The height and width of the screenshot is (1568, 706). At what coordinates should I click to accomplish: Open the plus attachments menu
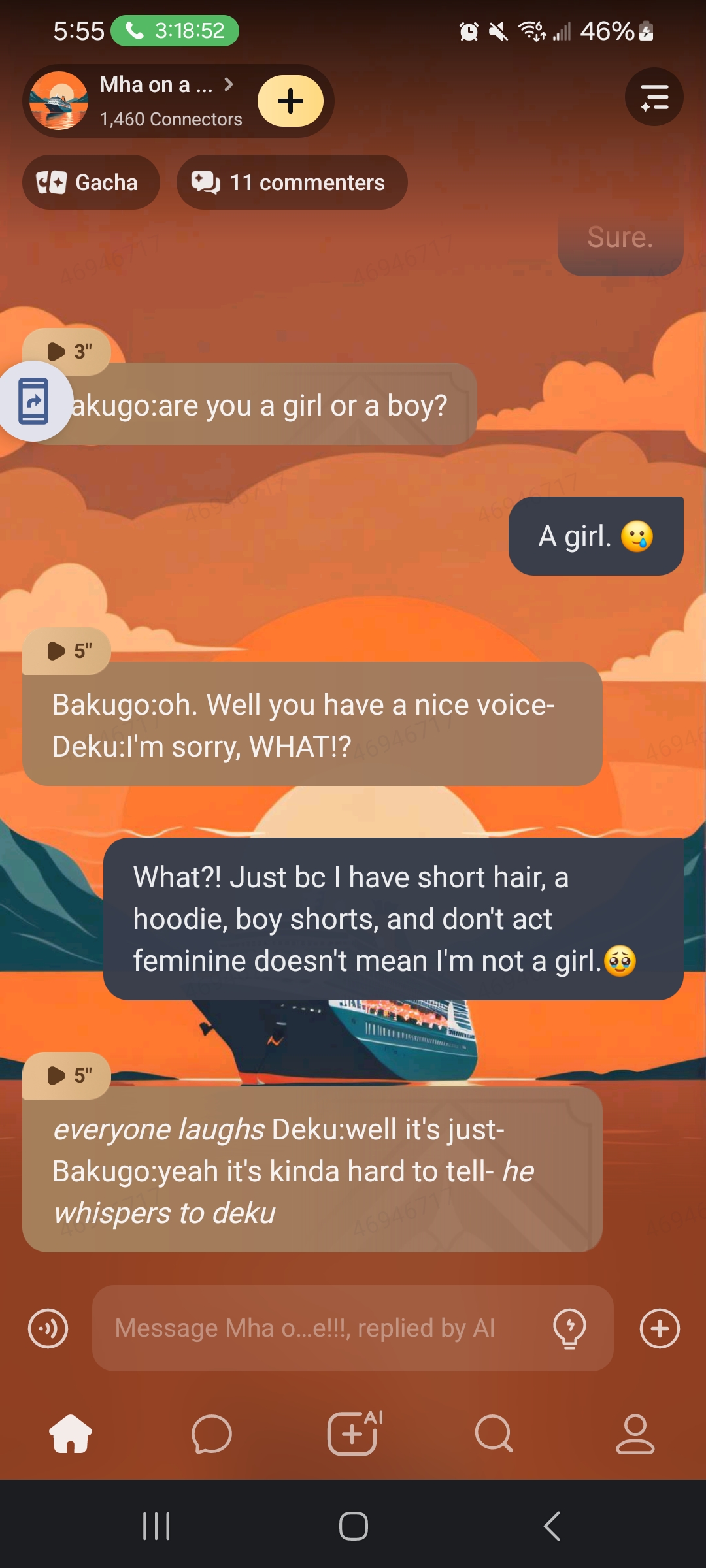(660, 1328)
